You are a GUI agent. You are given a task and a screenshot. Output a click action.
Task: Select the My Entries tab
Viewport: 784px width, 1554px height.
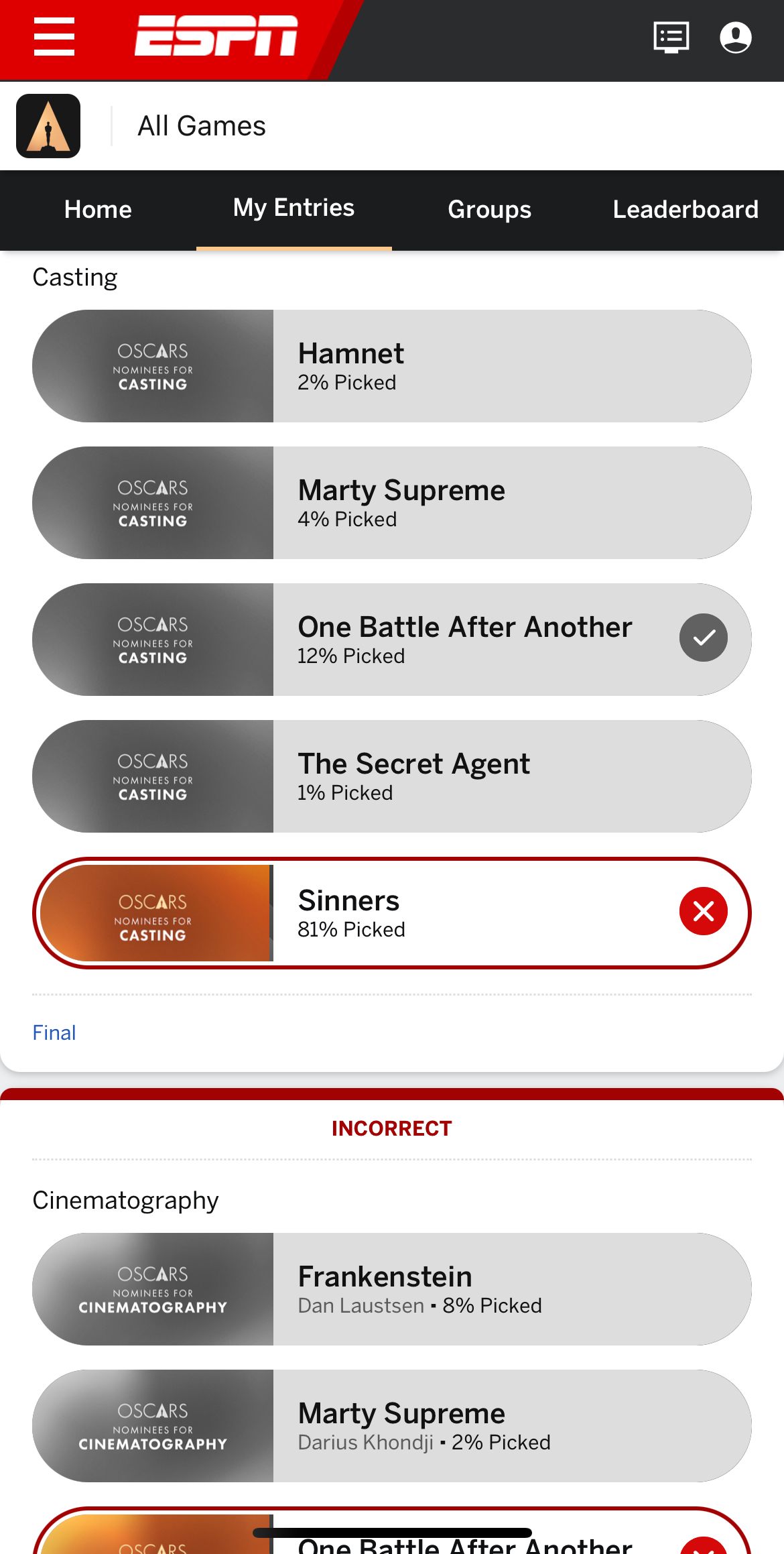click(x=293, y=208)
